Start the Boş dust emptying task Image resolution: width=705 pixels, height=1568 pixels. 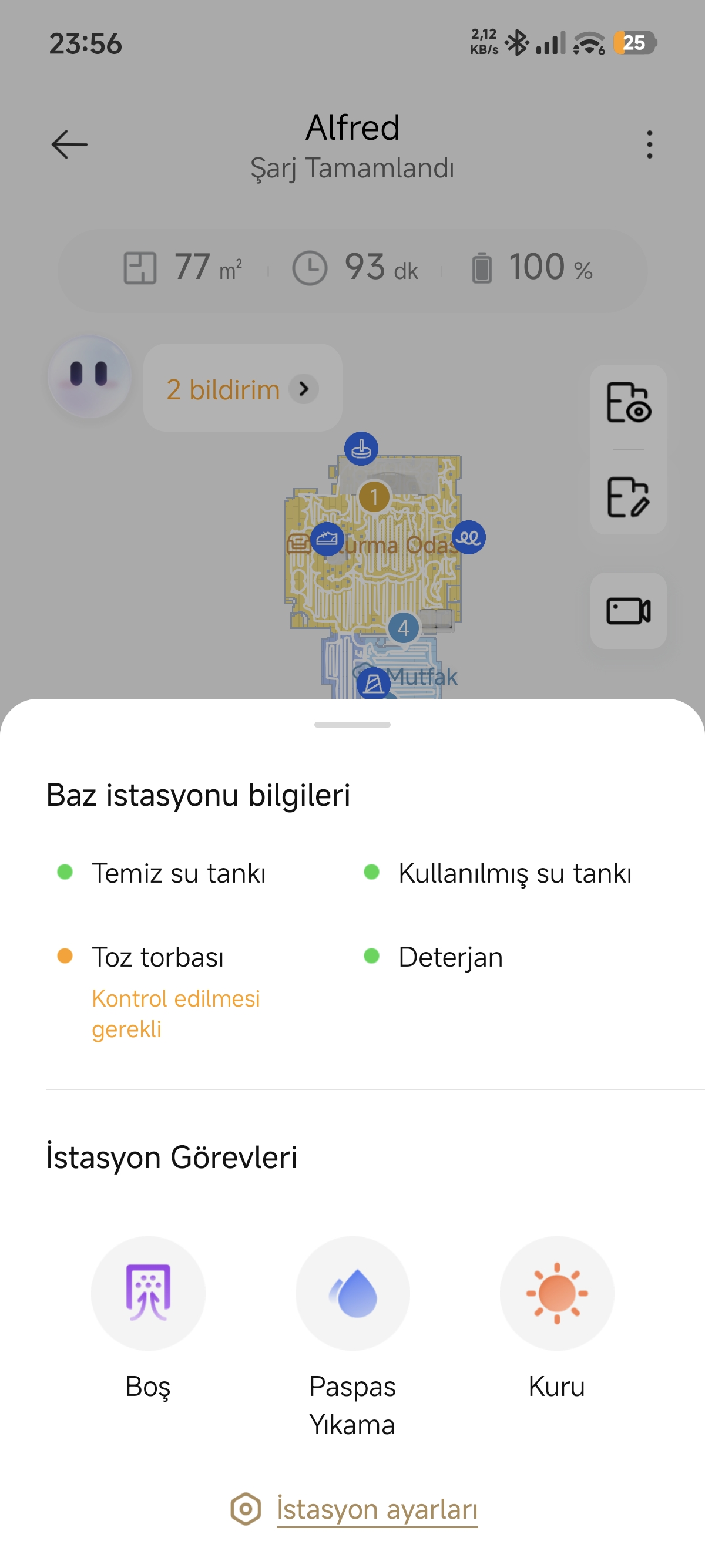(148, 1293)
